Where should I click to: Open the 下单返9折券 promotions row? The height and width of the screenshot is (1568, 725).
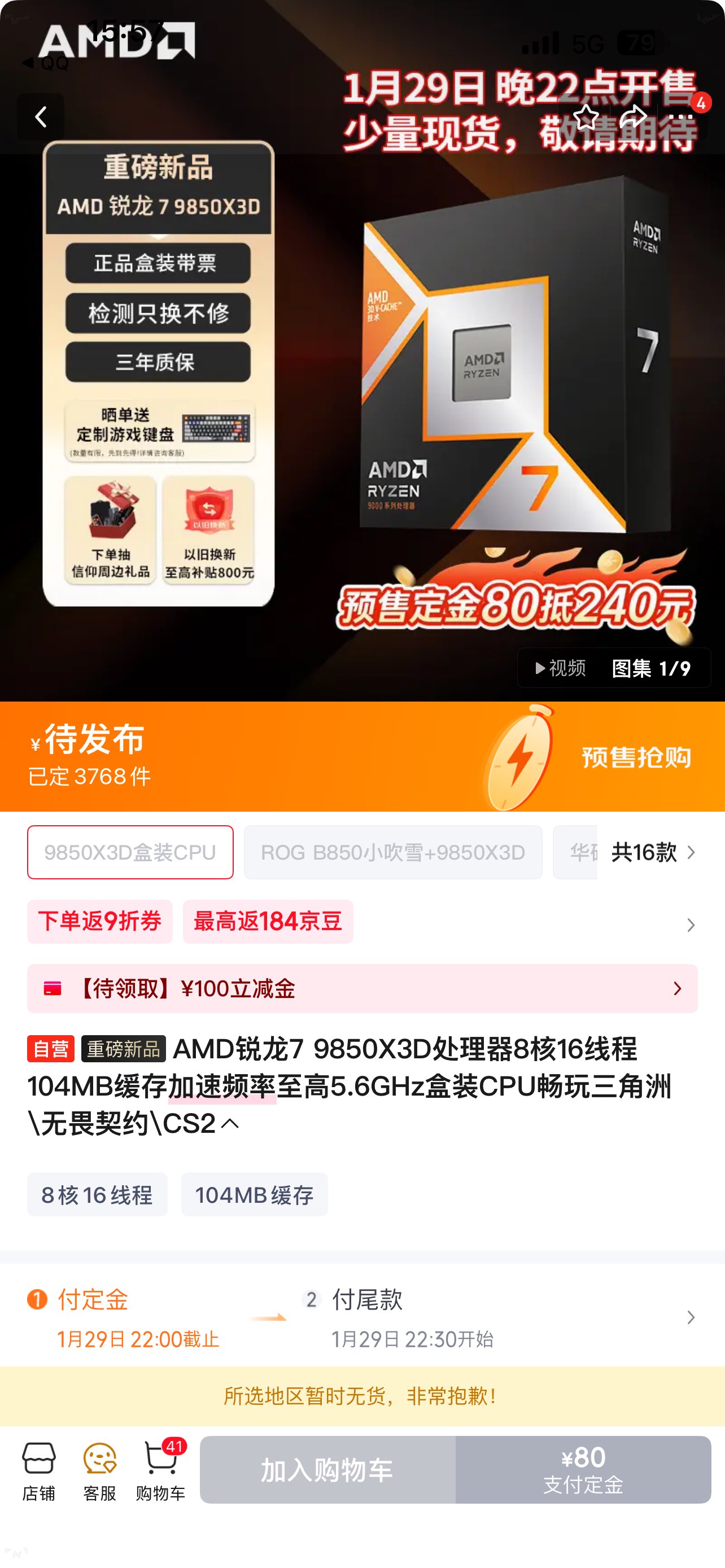point(362,922)
